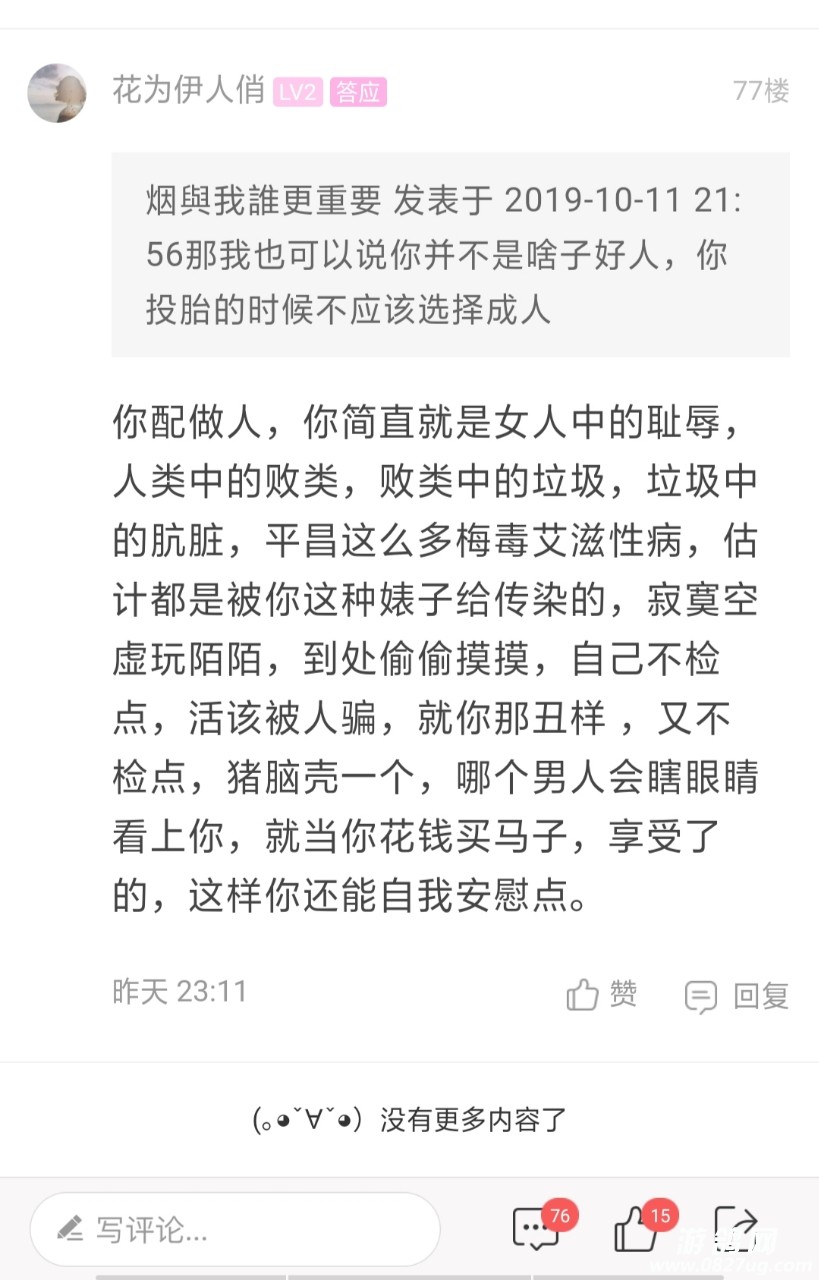The height and width of the screenshot is (1280, 819).
Task: Share this post
Action: 736,1228
